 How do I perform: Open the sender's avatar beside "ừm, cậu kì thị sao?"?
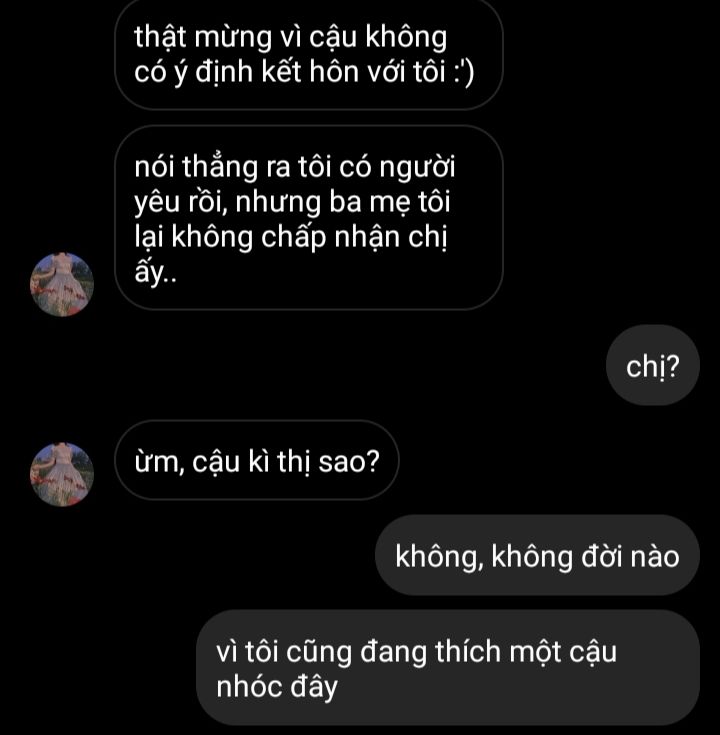point(63,475)
